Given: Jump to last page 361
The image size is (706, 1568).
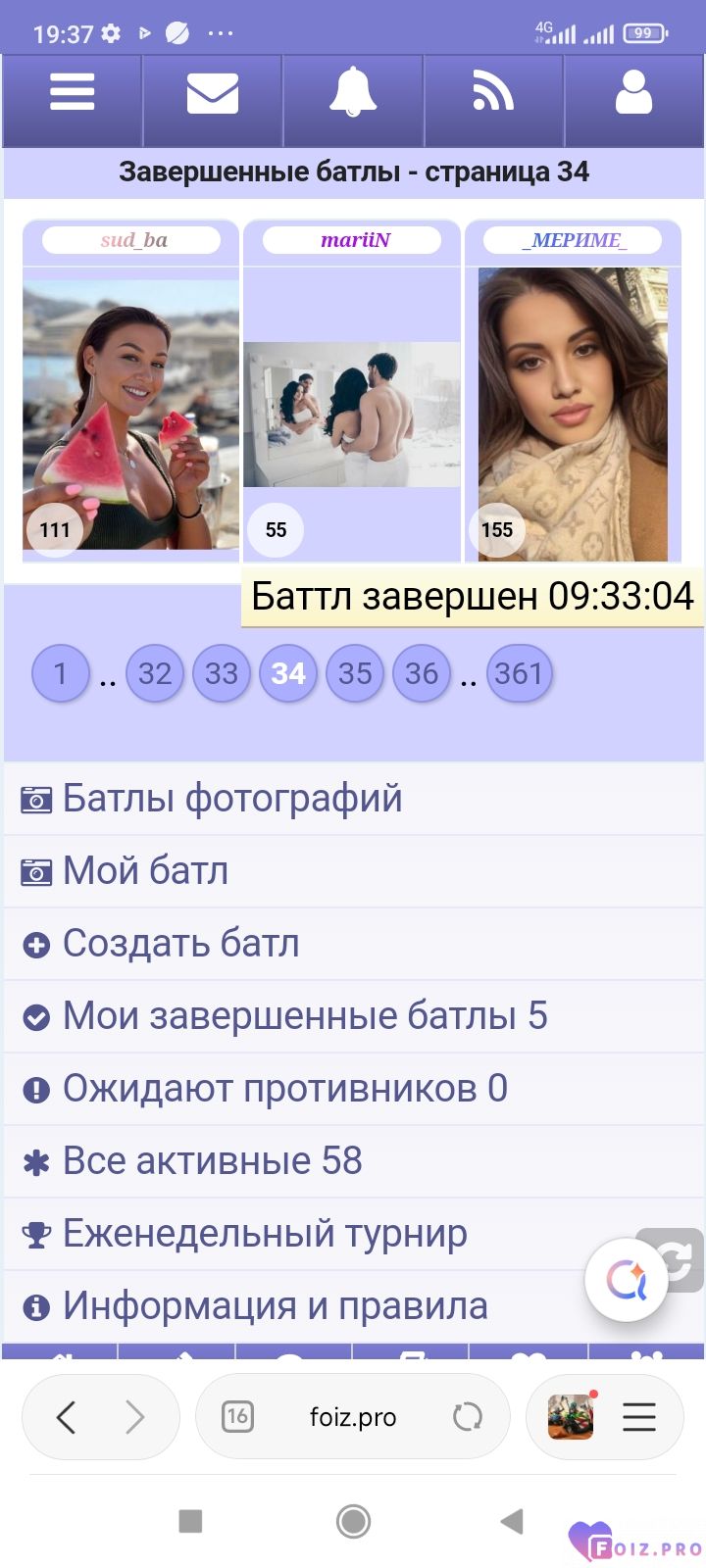Looking at the screenshot, I should click(x=519, y=673).
